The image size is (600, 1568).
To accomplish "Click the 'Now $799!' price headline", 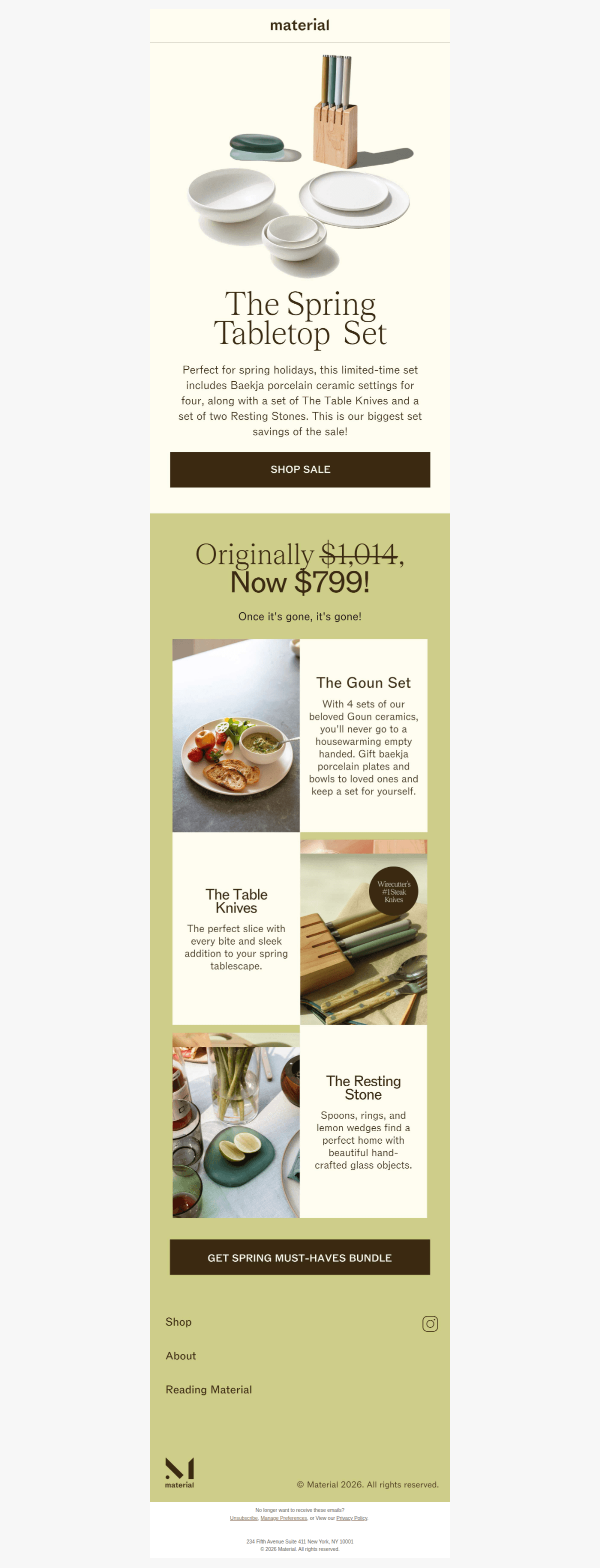I will (299, 582).
